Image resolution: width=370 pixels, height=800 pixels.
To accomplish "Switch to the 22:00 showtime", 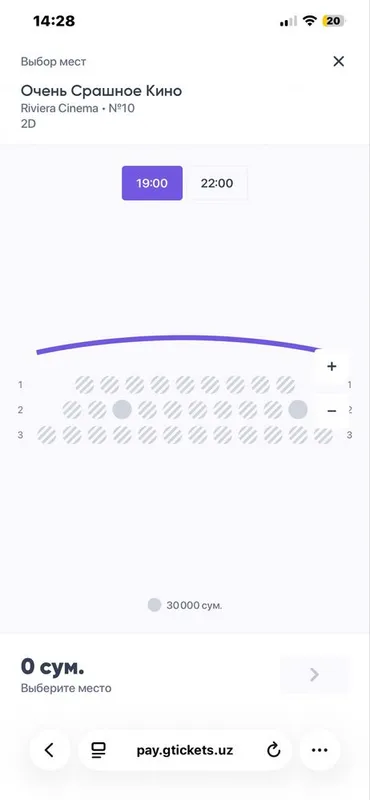I will click(x=217, y=183).
